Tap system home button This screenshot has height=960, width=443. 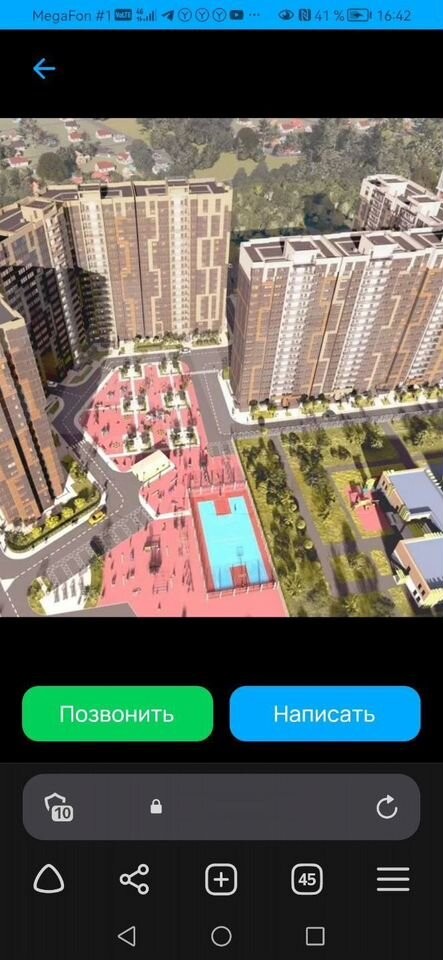(x=221, y=936)
